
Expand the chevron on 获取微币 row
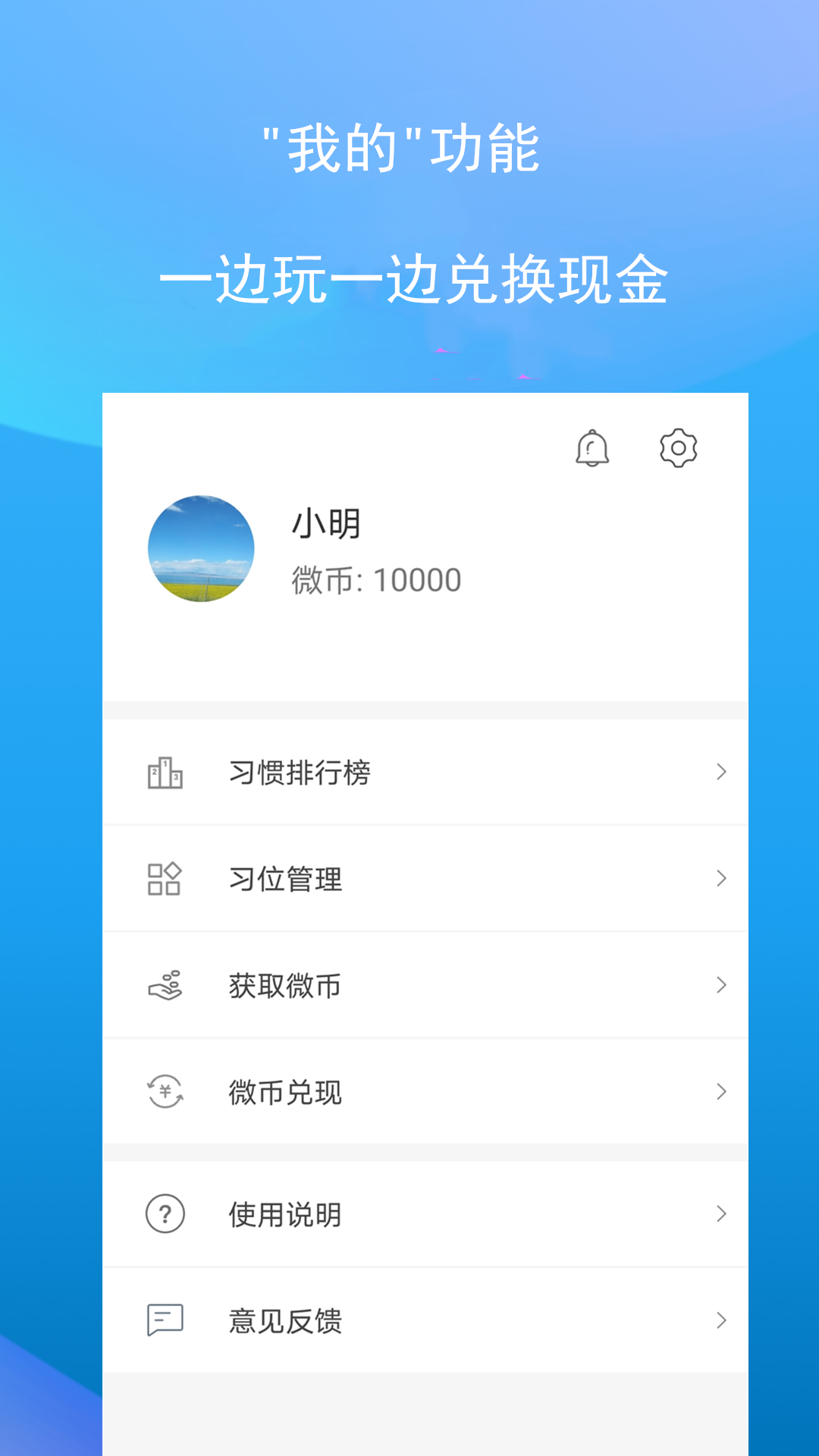tap(720, 986)
